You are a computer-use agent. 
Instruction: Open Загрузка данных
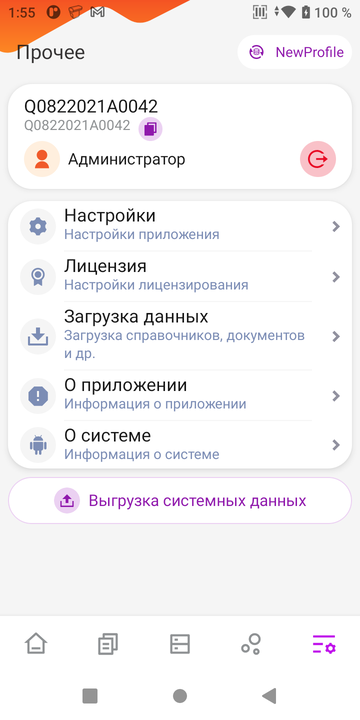[180, 336]
